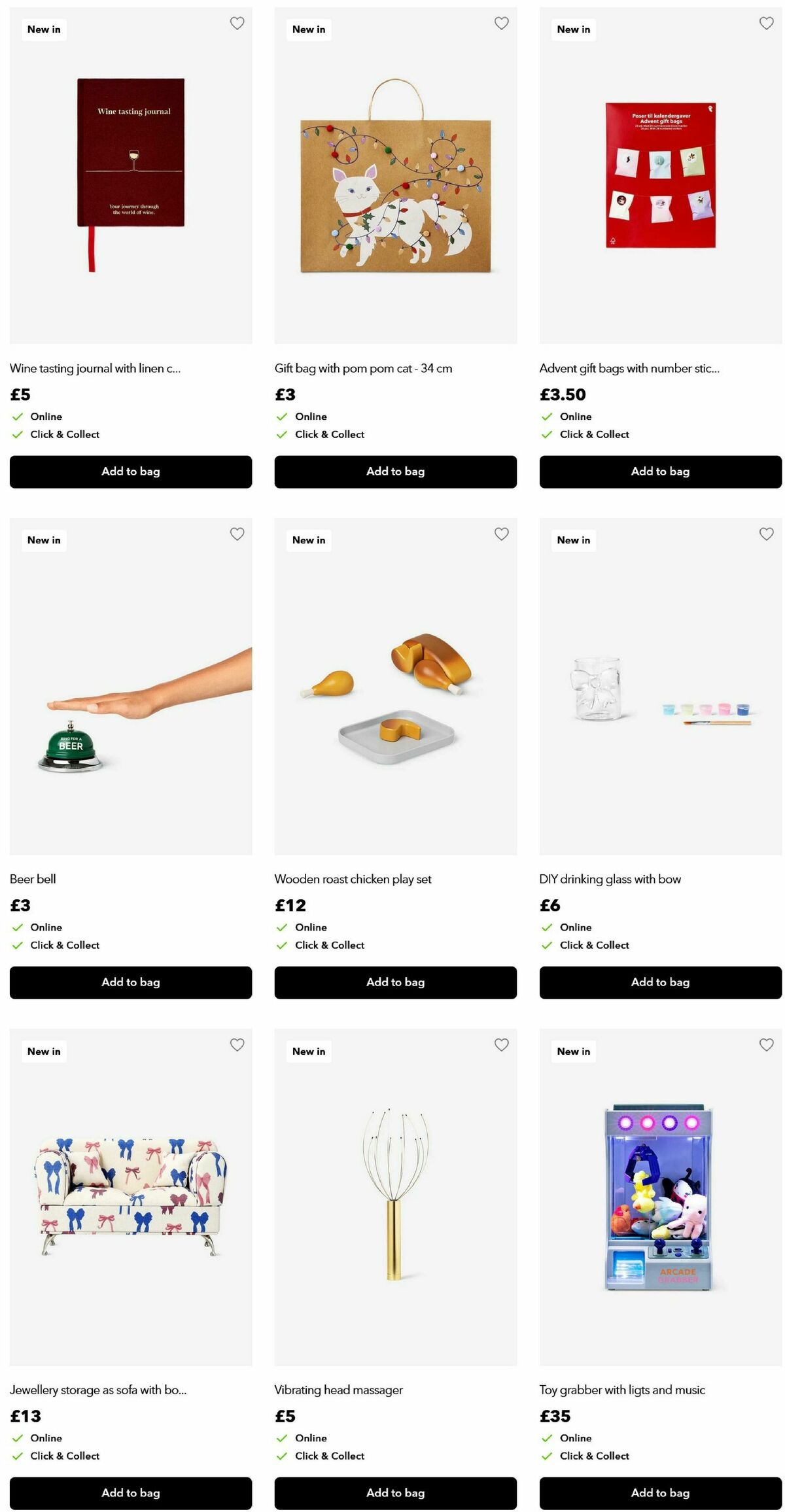Click the heart icon on the Beer bell

(237, 534)
